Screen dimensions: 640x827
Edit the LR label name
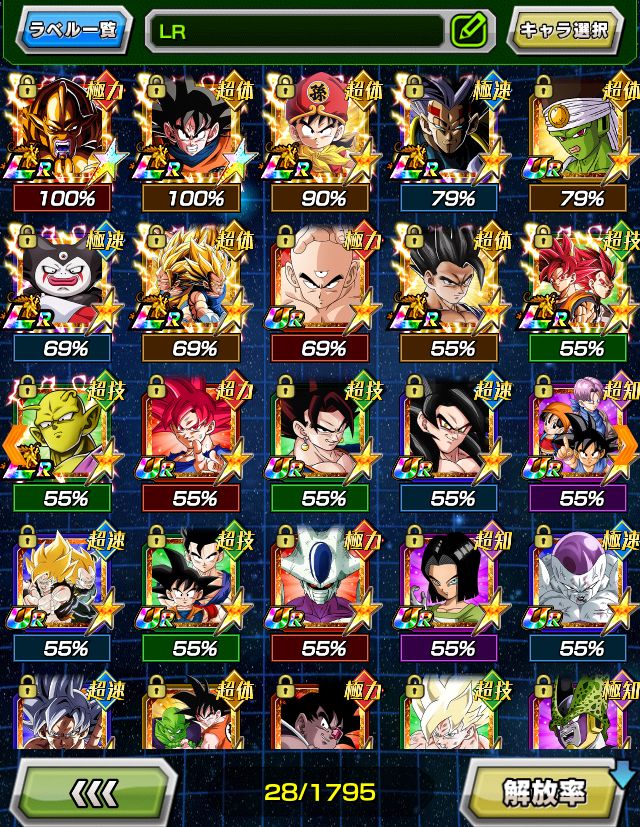click(x=468, y=30)
